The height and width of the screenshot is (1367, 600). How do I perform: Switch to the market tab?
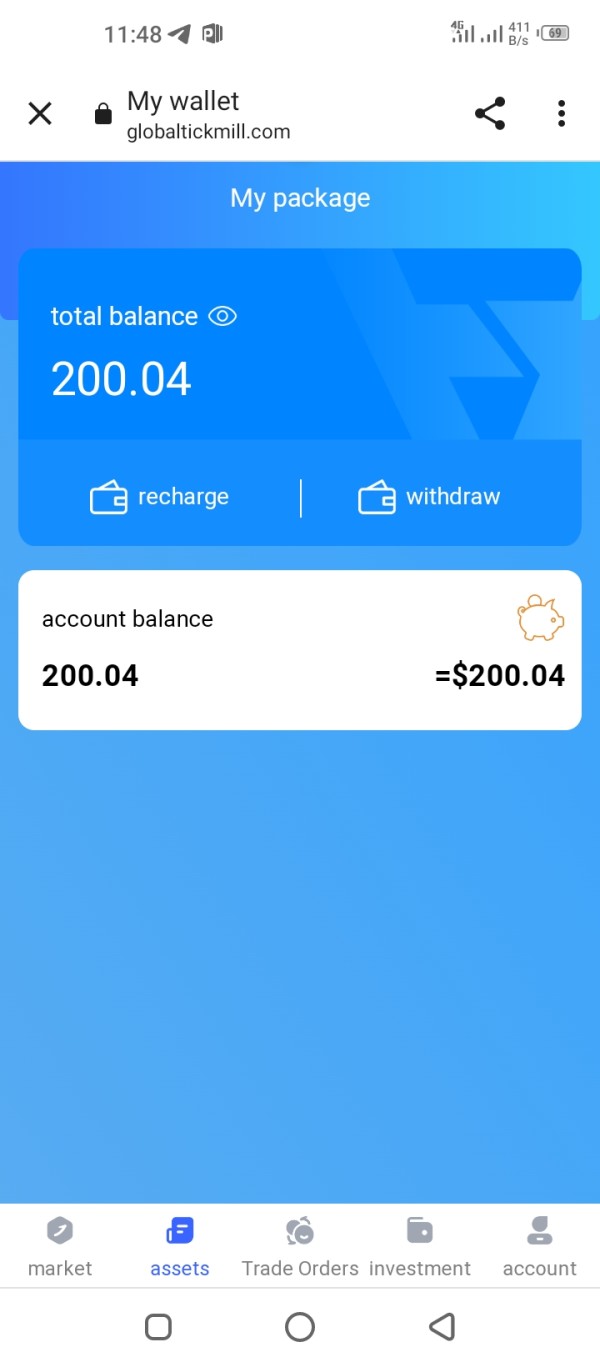click(x=60, y=1246)
